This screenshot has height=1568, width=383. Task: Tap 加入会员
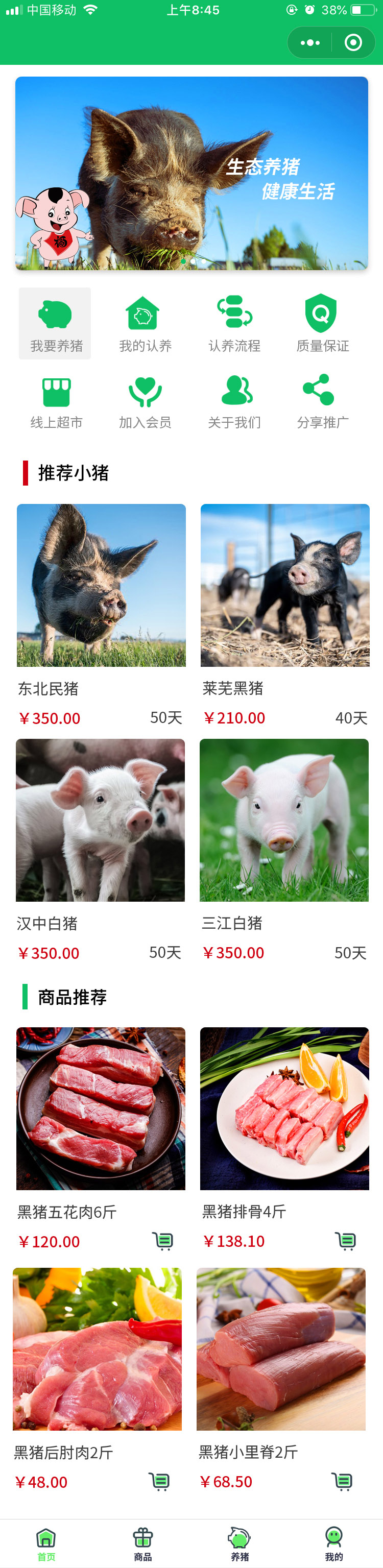[145, 401]
